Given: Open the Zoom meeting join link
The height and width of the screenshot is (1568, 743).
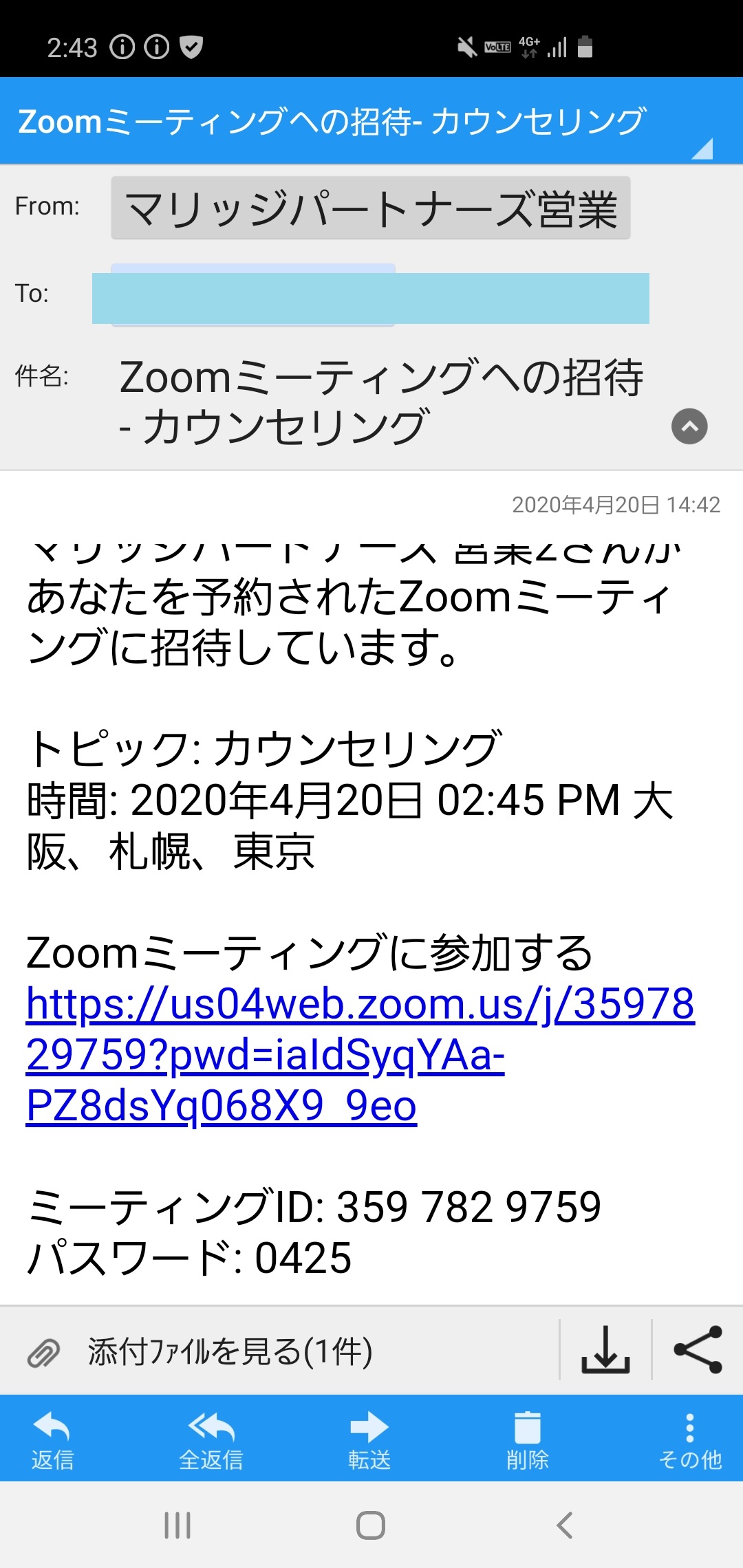Looking at the screenshot, I should pos(360,1056).
